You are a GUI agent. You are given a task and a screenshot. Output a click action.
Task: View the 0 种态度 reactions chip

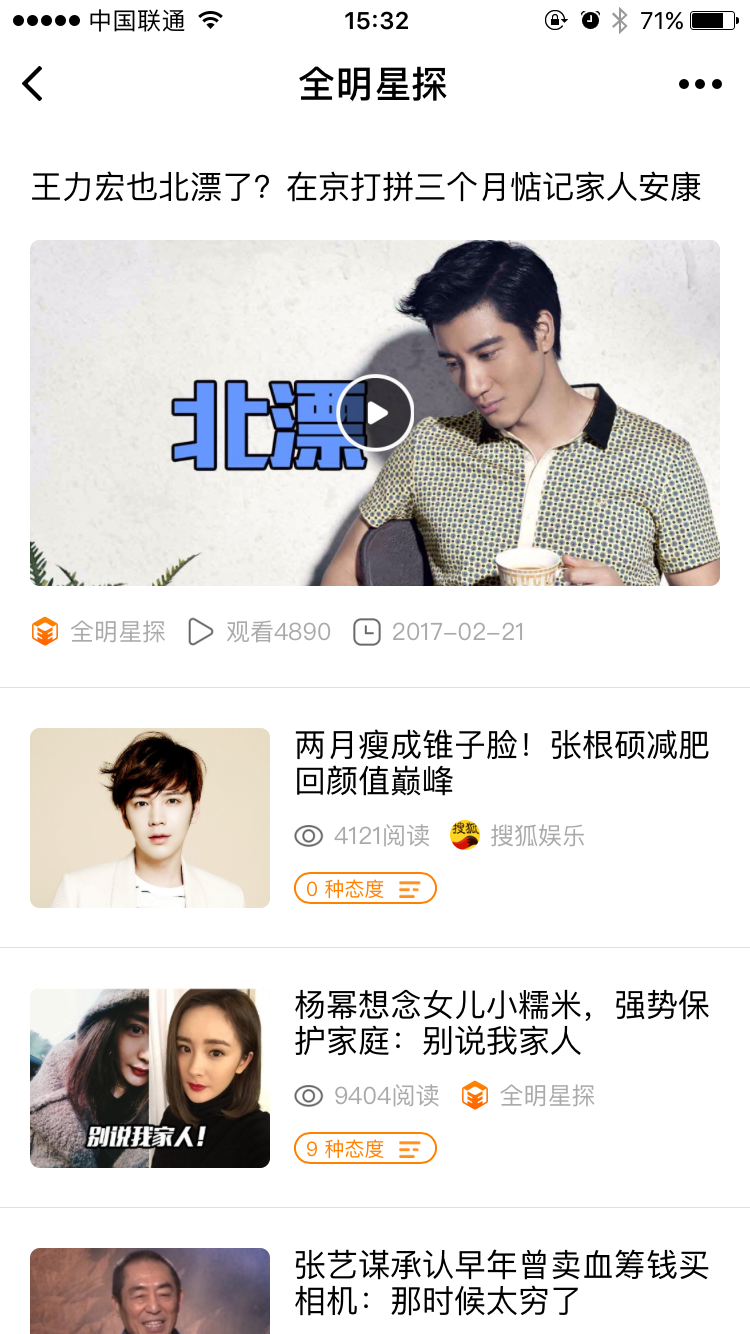[x=365, y=888]
